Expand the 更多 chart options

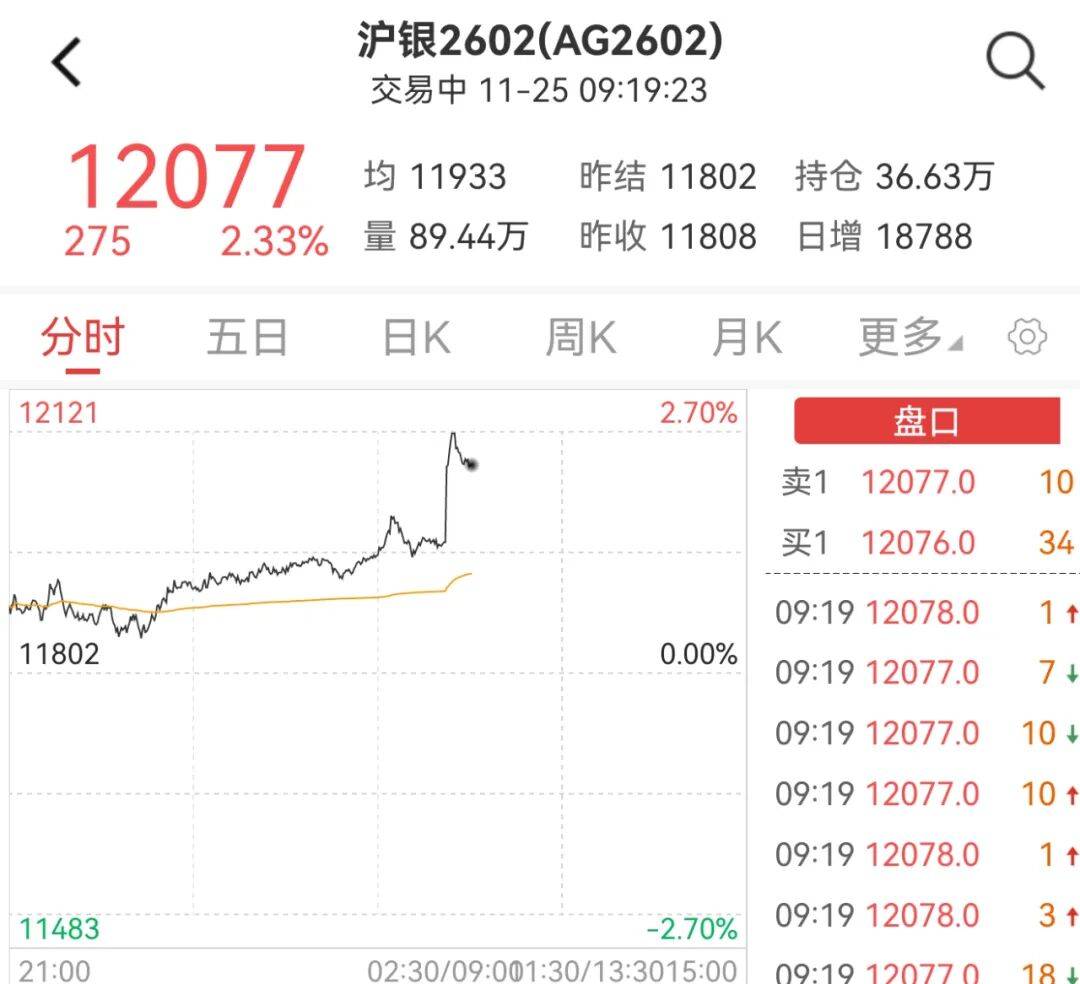(909, 338)
